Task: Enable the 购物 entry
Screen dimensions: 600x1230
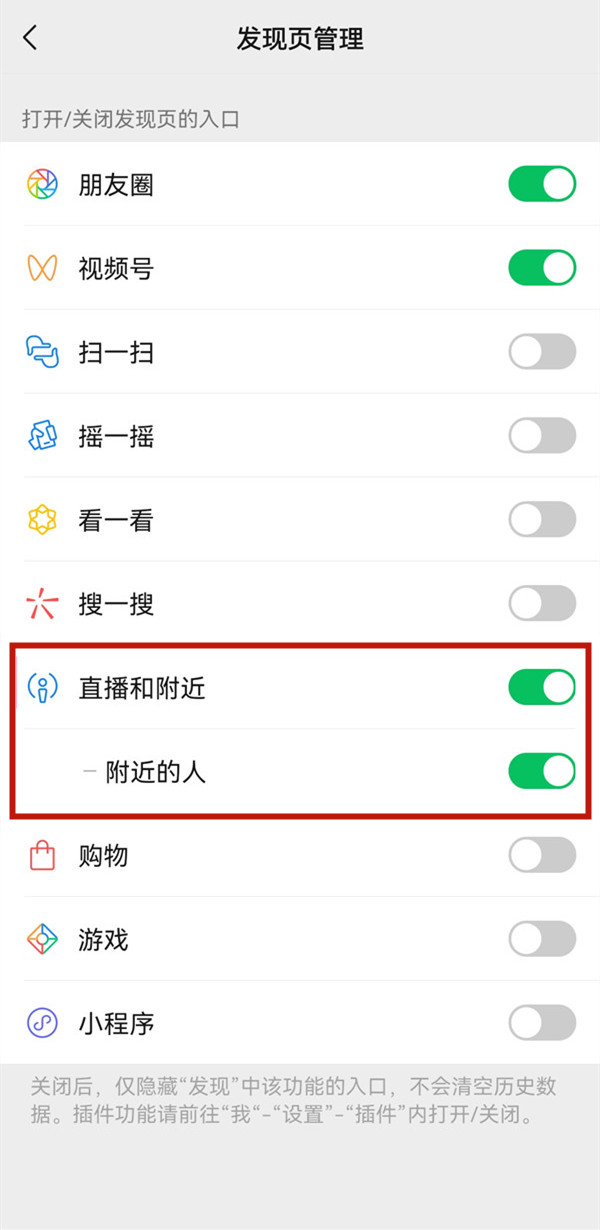Action: tap(542, 856)
